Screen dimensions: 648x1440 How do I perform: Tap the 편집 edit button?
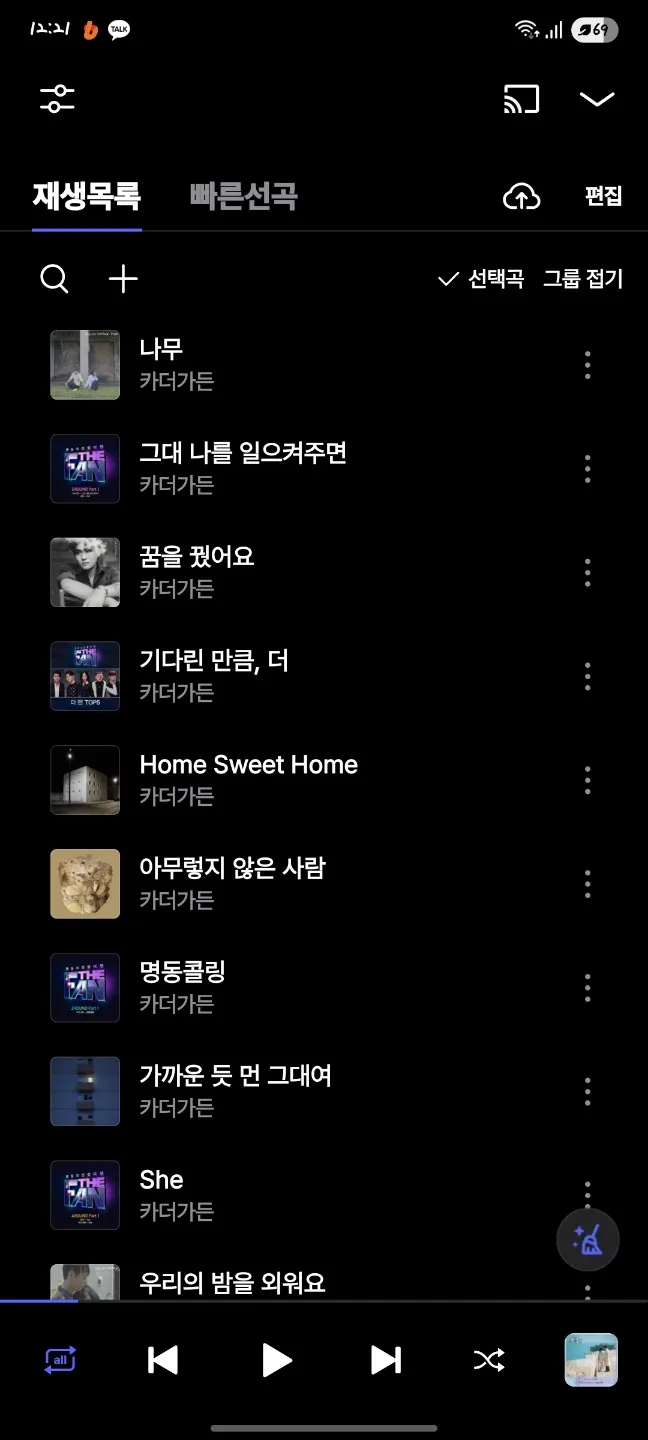(x=603, y=196)
